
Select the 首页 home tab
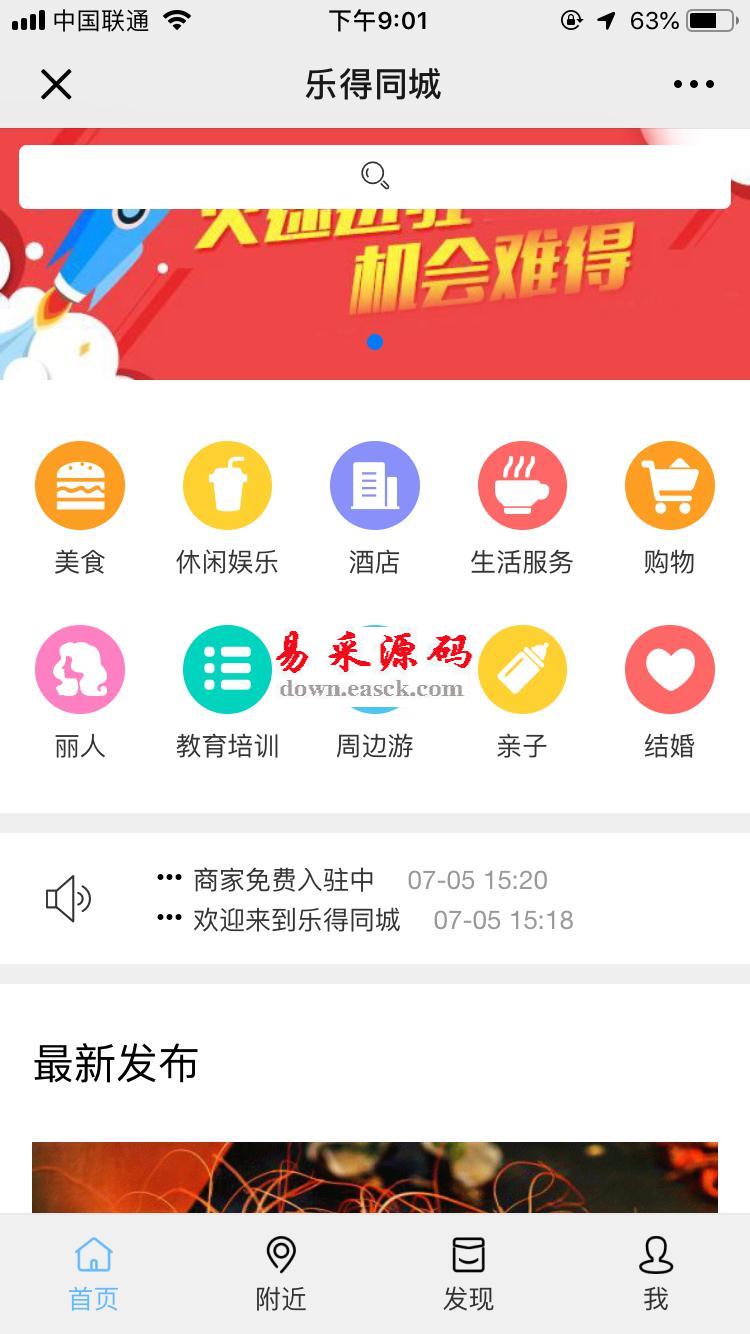(93, 1272)
